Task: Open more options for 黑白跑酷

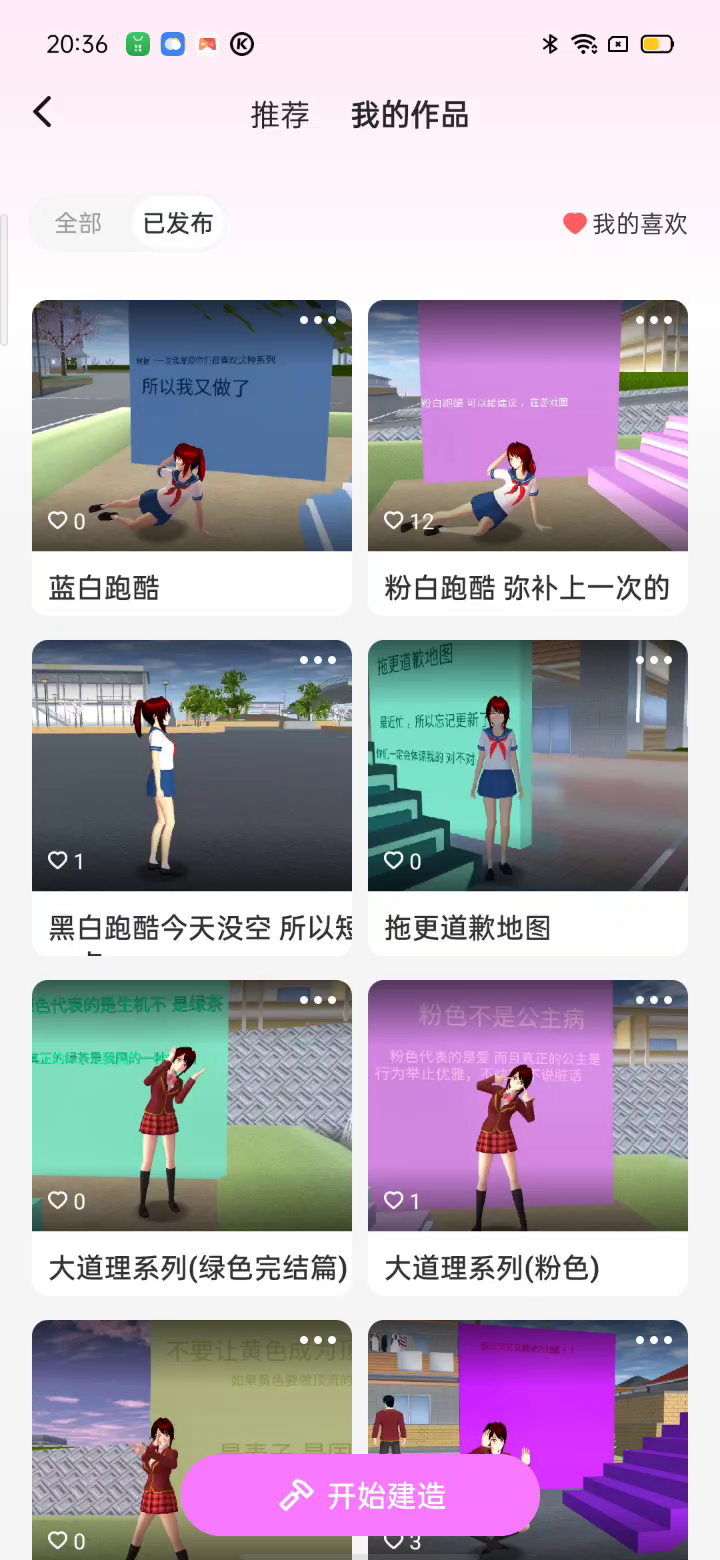Action: pos(318,660)
